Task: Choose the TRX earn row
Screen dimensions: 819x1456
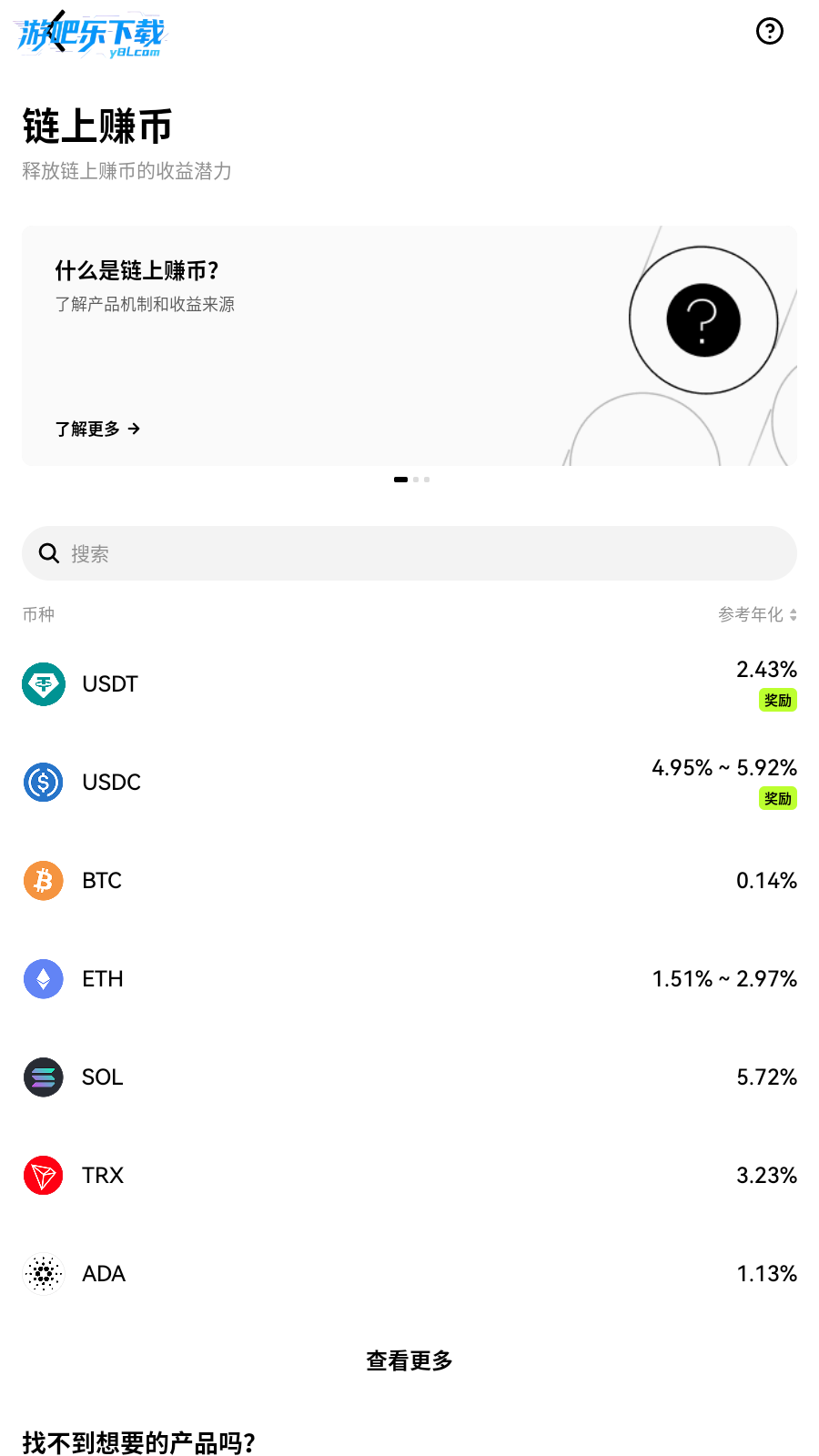Action: (x=409, y=1176)
